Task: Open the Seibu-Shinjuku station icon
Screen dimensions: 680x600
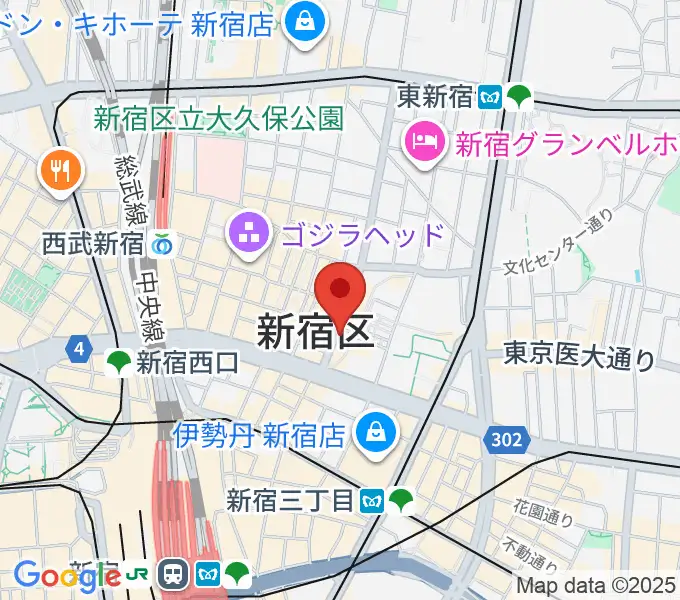Action: 162,243
